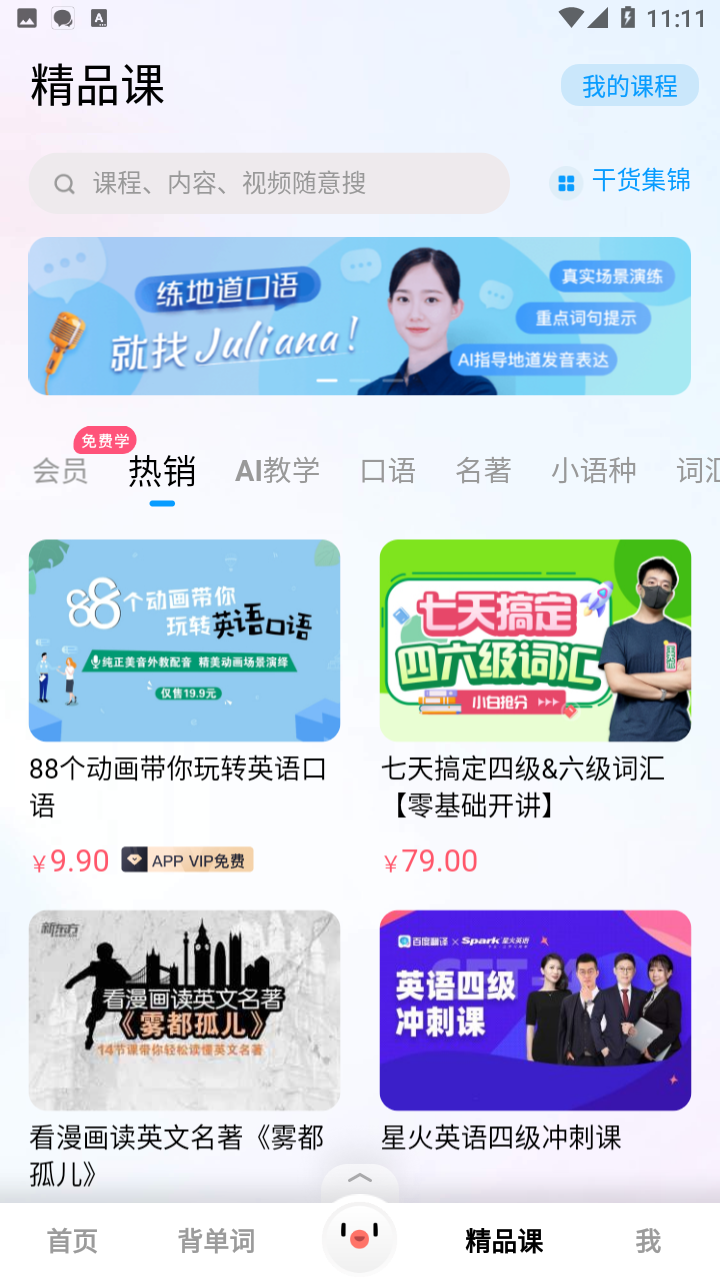The height and width of the screenshot is (1280, 720).
Task: Switch to the 背单词 tab
Action: tap(216, 1241)
